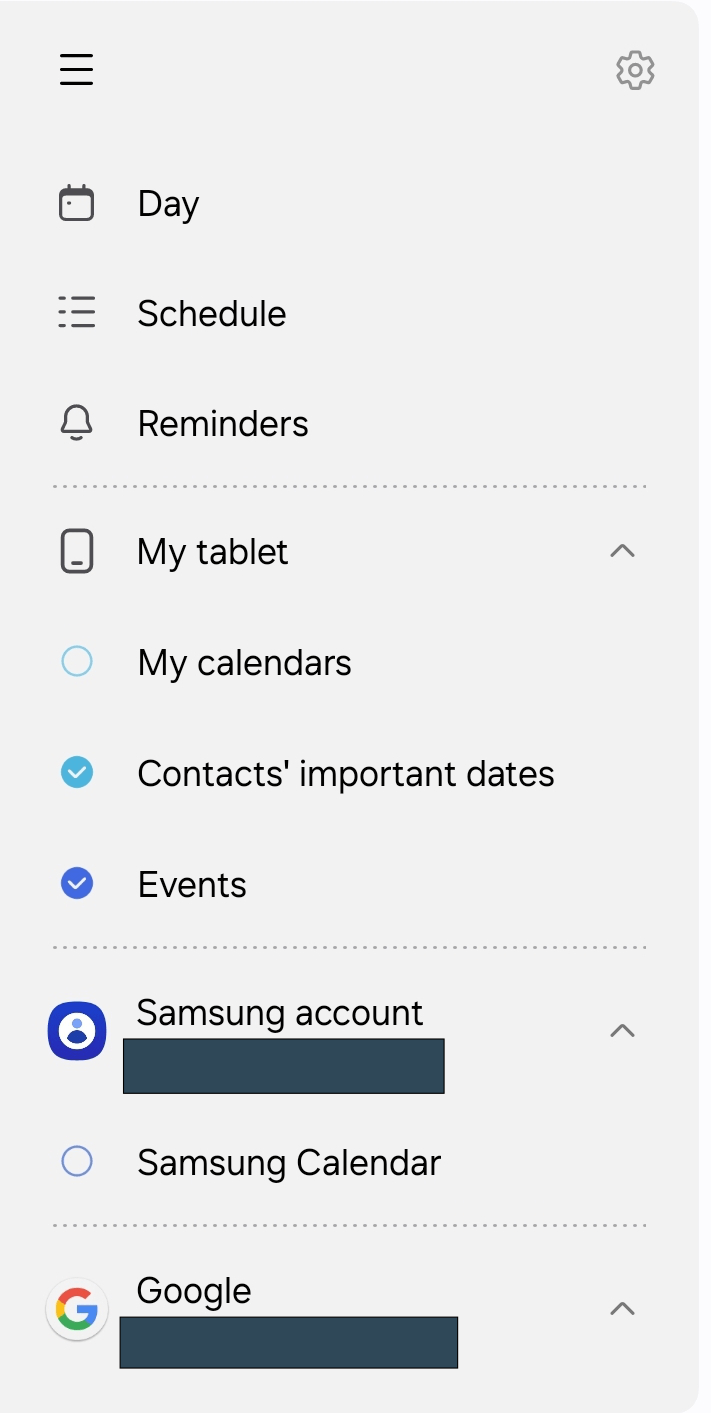Enable the Samsung Calendar checkbox
This screenshot has height=1413, width=711.
click(77, 1162)
